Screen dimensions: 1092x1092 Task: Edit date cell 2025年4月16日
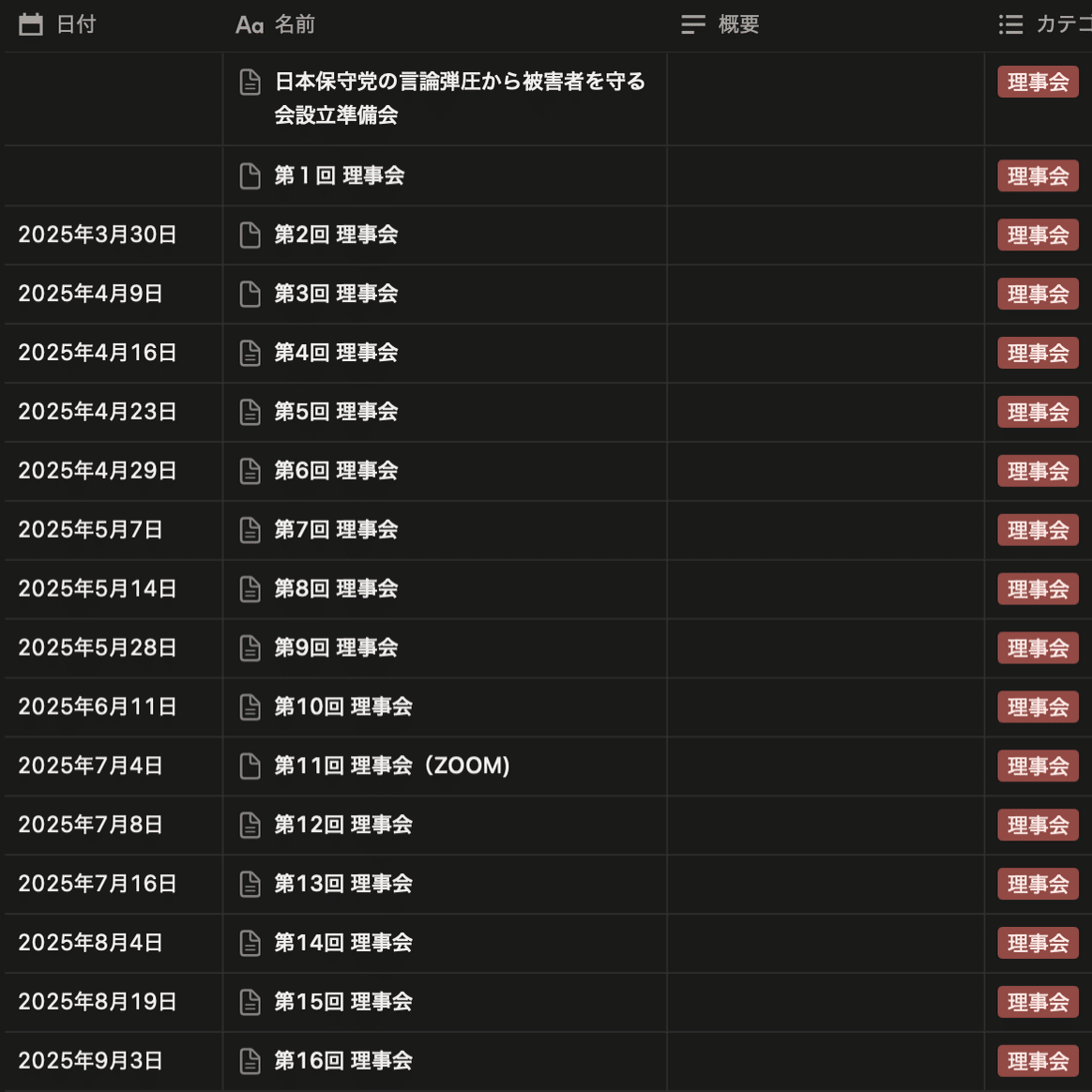pos(98,353)
